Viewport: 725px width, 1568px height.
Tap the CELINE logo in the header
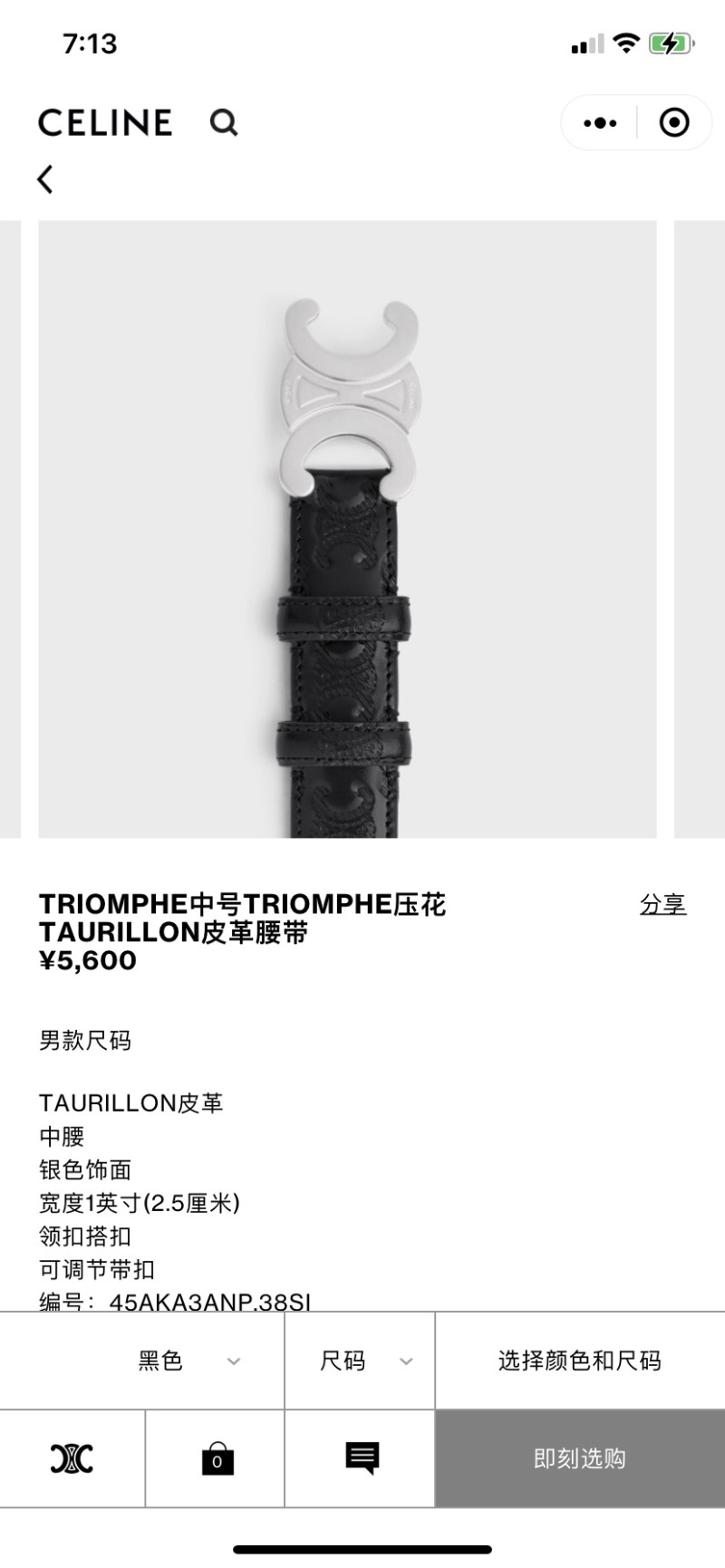tap(104, 122)
